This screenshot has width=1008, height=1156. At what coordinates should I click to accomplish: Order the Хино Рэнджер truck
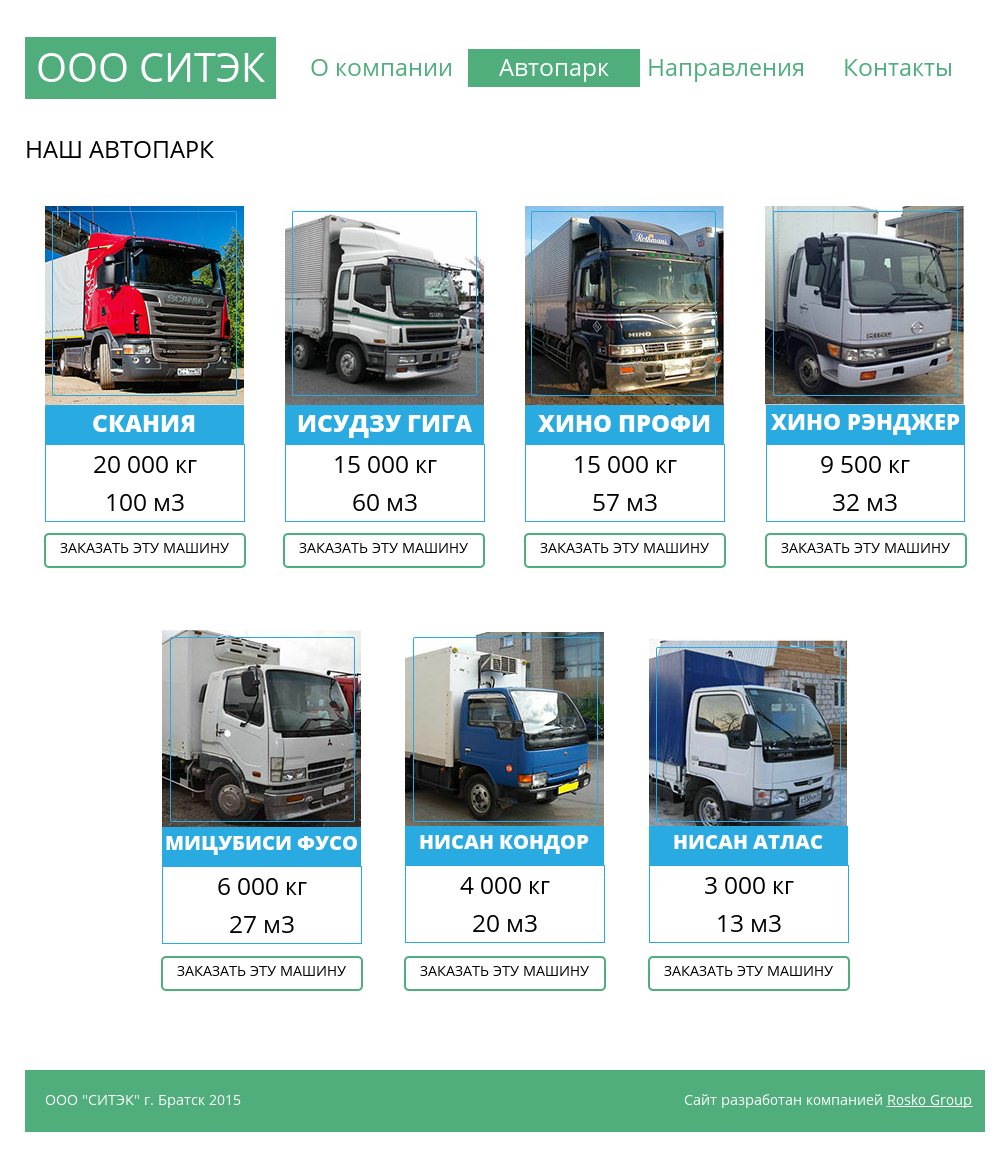click(x=866, y=550)
